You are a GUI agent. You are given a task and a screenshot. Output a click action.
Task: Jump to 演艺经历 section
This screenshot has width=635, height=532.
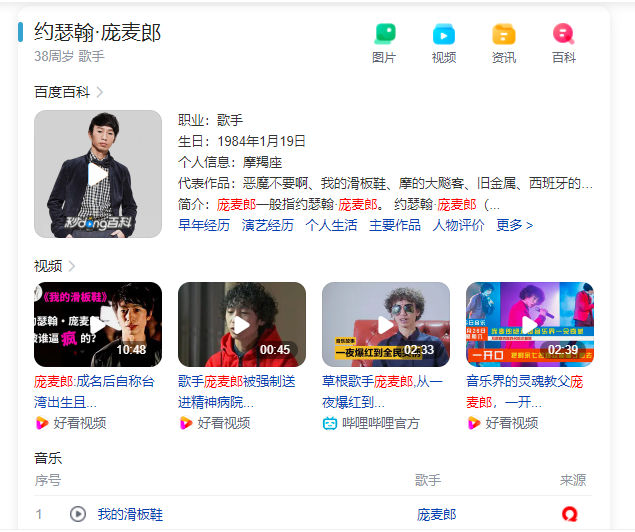coord(268,225)
